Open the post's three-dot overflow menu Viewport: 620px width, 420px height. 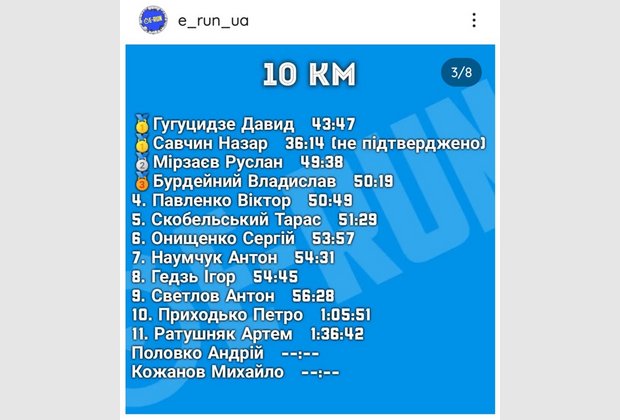click(x=474, y=20)
